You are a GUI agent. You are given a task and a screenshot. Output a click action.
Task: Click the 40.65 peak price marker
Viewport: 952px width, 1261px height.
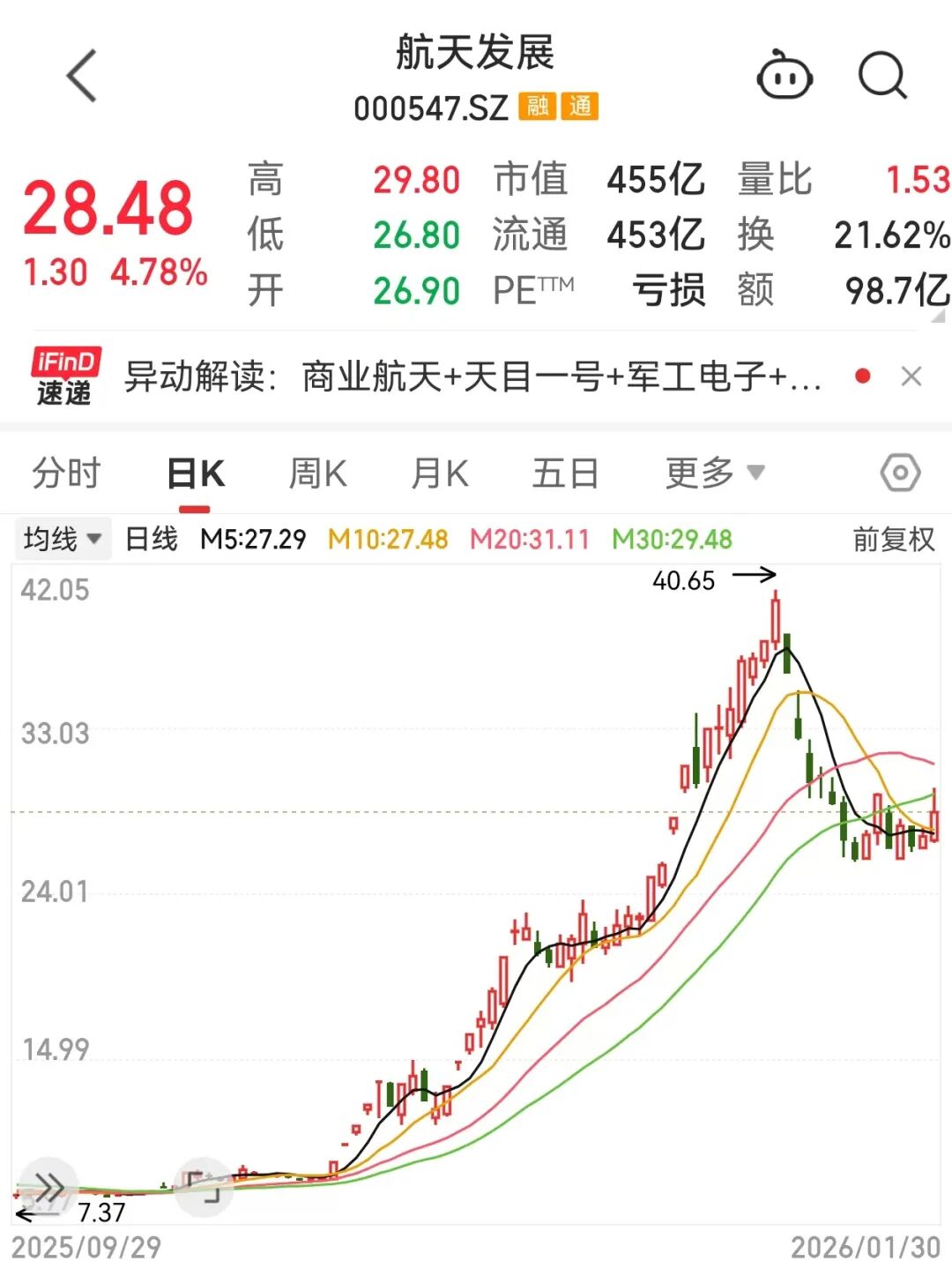tap(685, 581)
